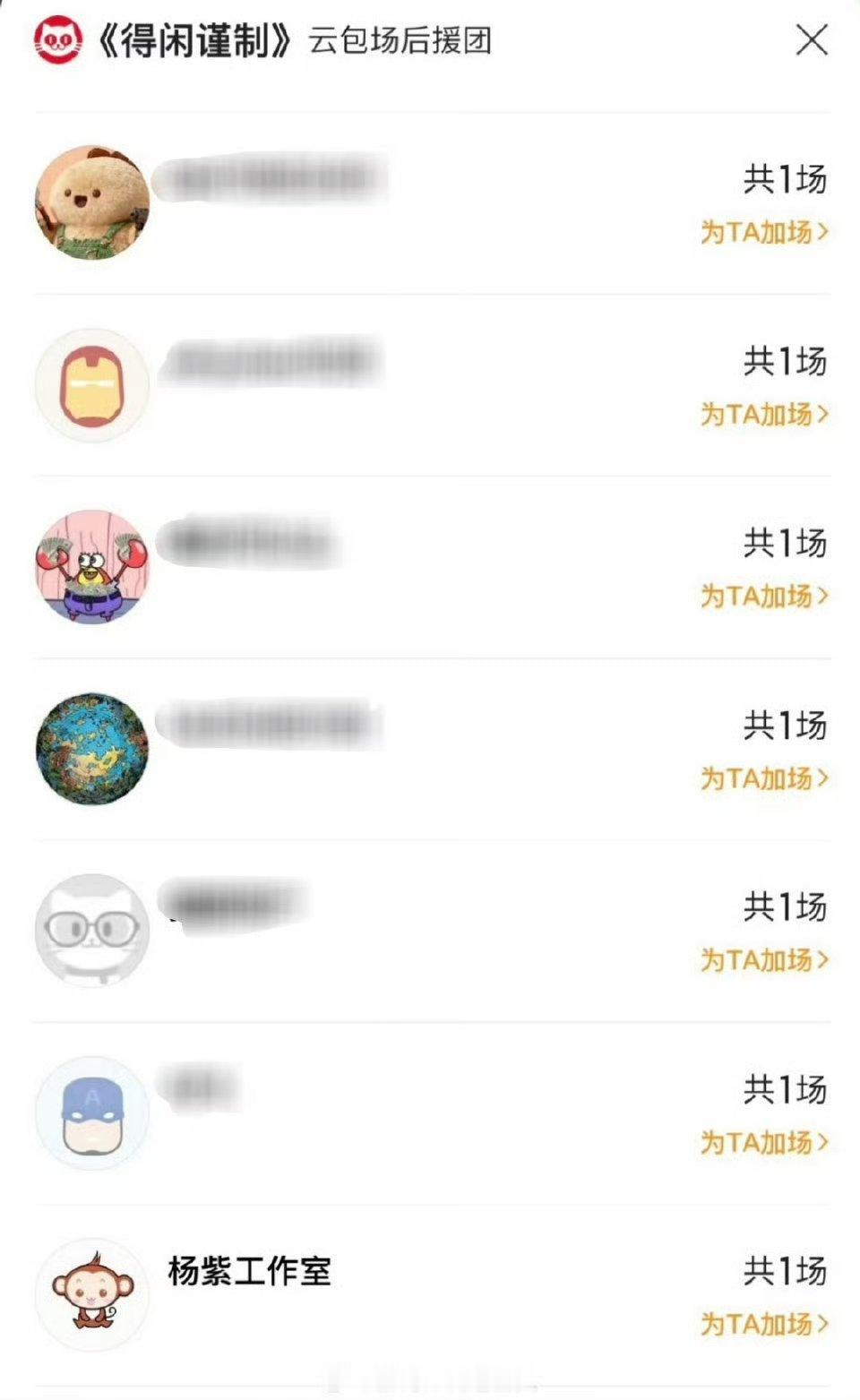Open the monkey avatar of 杨紫工作室

pos(92,1295)
